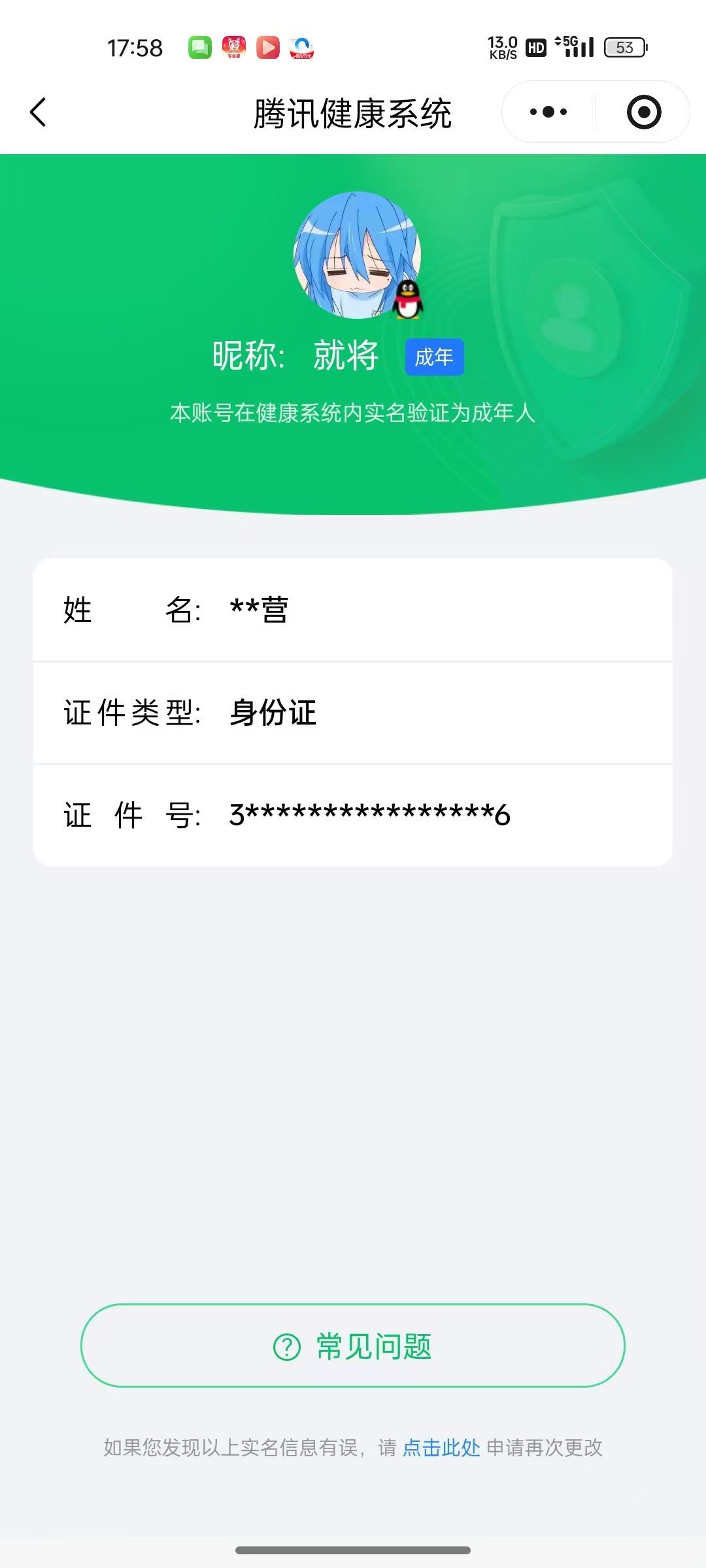706x1568 pixels.
Task: Tap the QQ penguin icon on avatar
Action: click(409, 301)
